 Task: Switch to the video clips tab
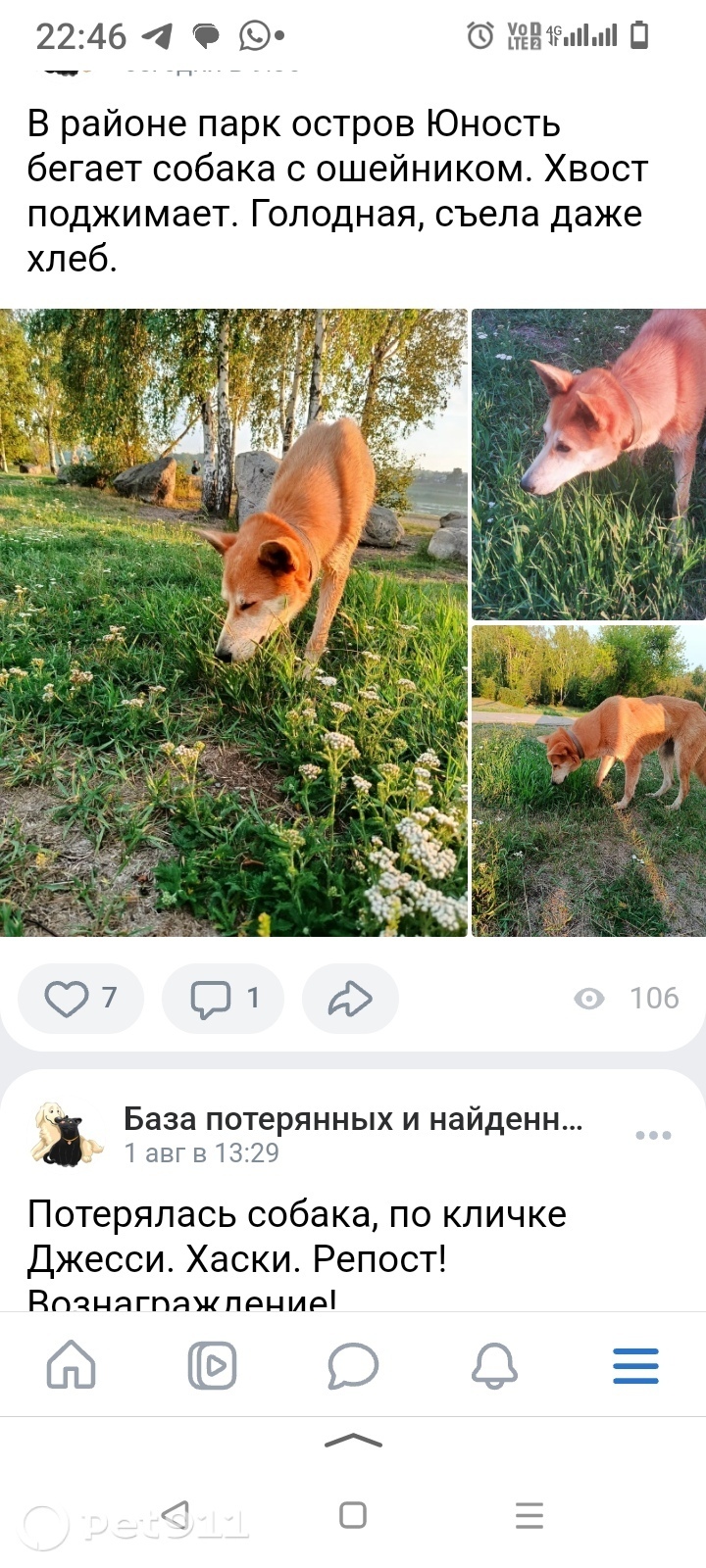[x=212, y=1364]
